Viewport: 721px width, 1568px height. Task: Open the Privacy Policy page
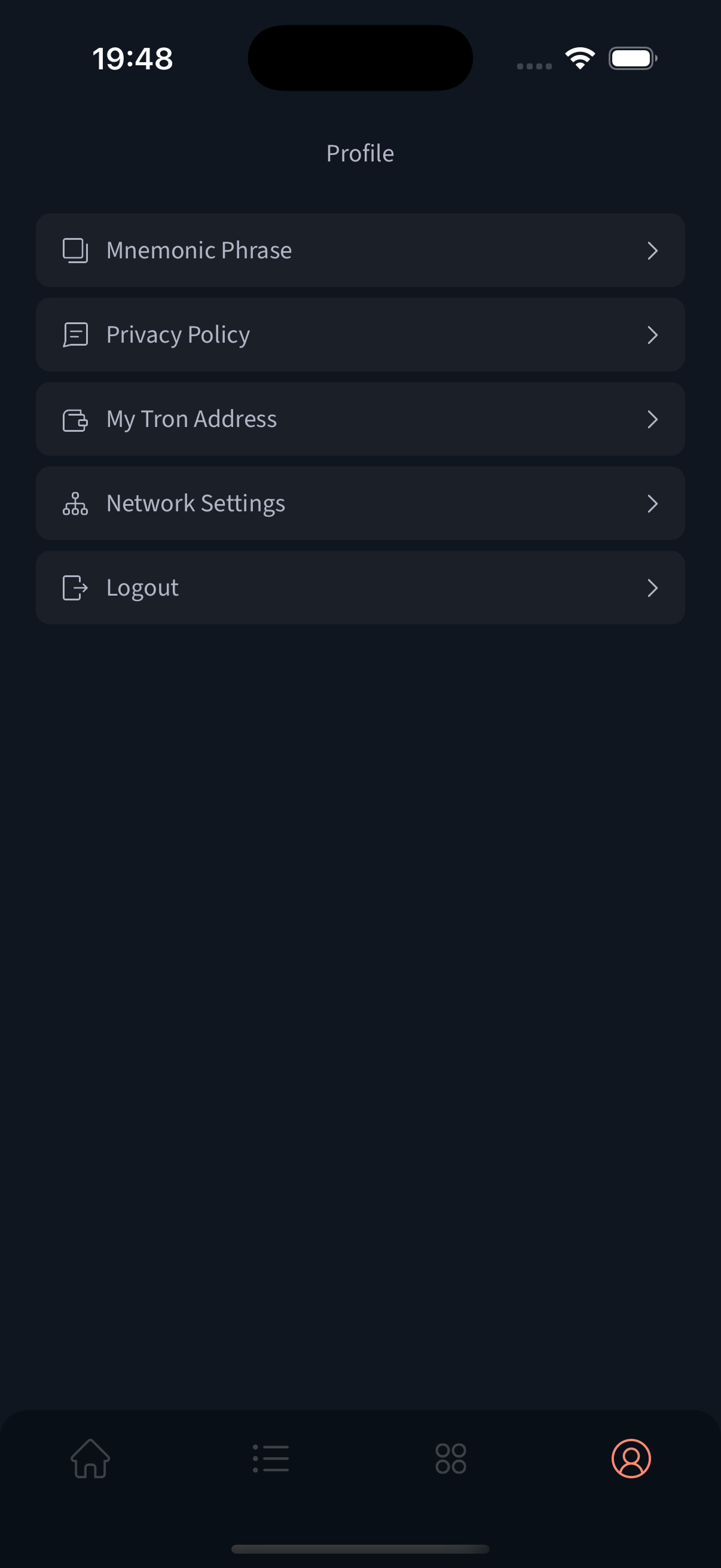tap(360, 334)
